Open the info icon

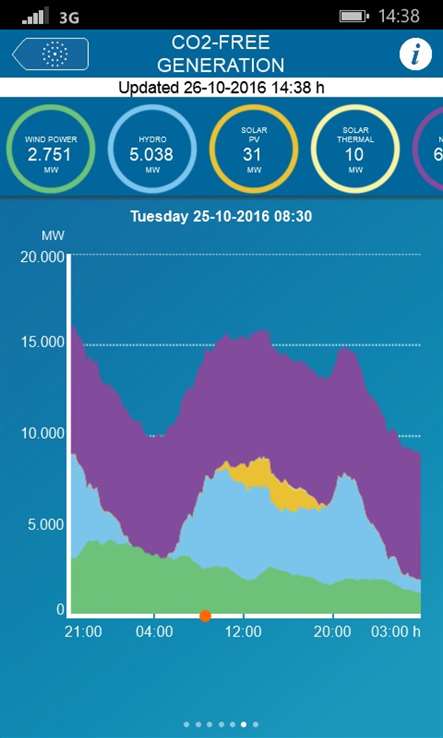click(x=415, y=55)
